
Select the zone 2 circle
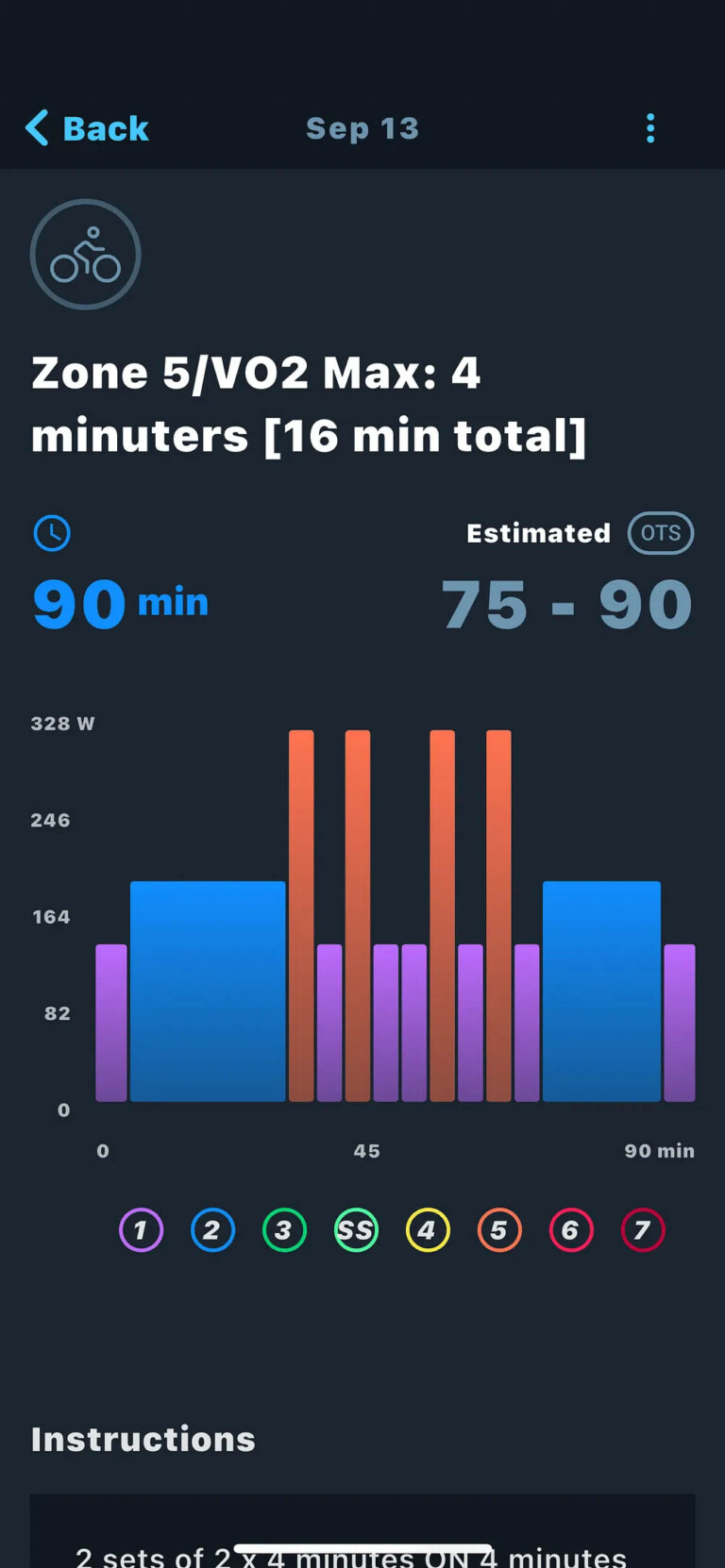point(212,1230)
